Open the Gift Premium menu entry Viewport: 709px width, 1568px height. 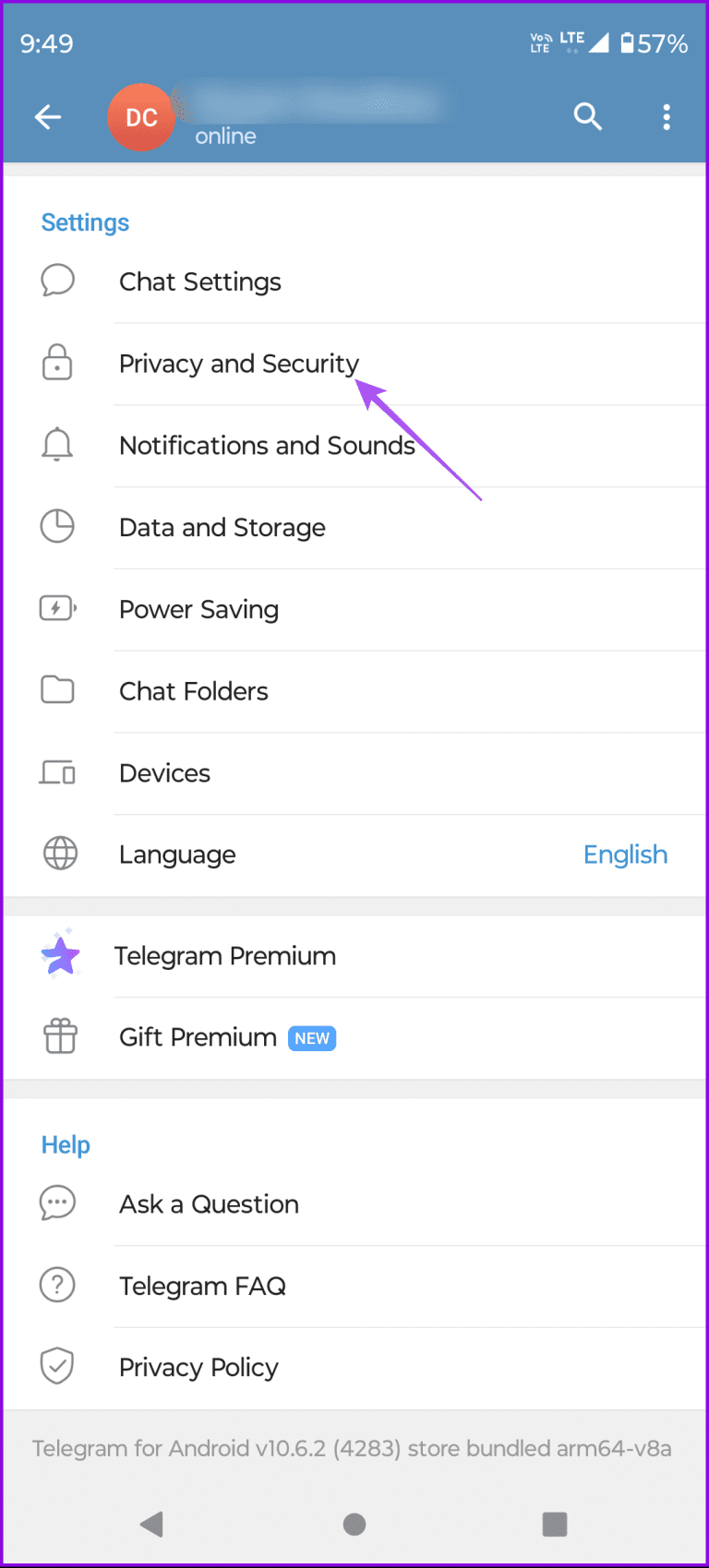pos(197,1036)
